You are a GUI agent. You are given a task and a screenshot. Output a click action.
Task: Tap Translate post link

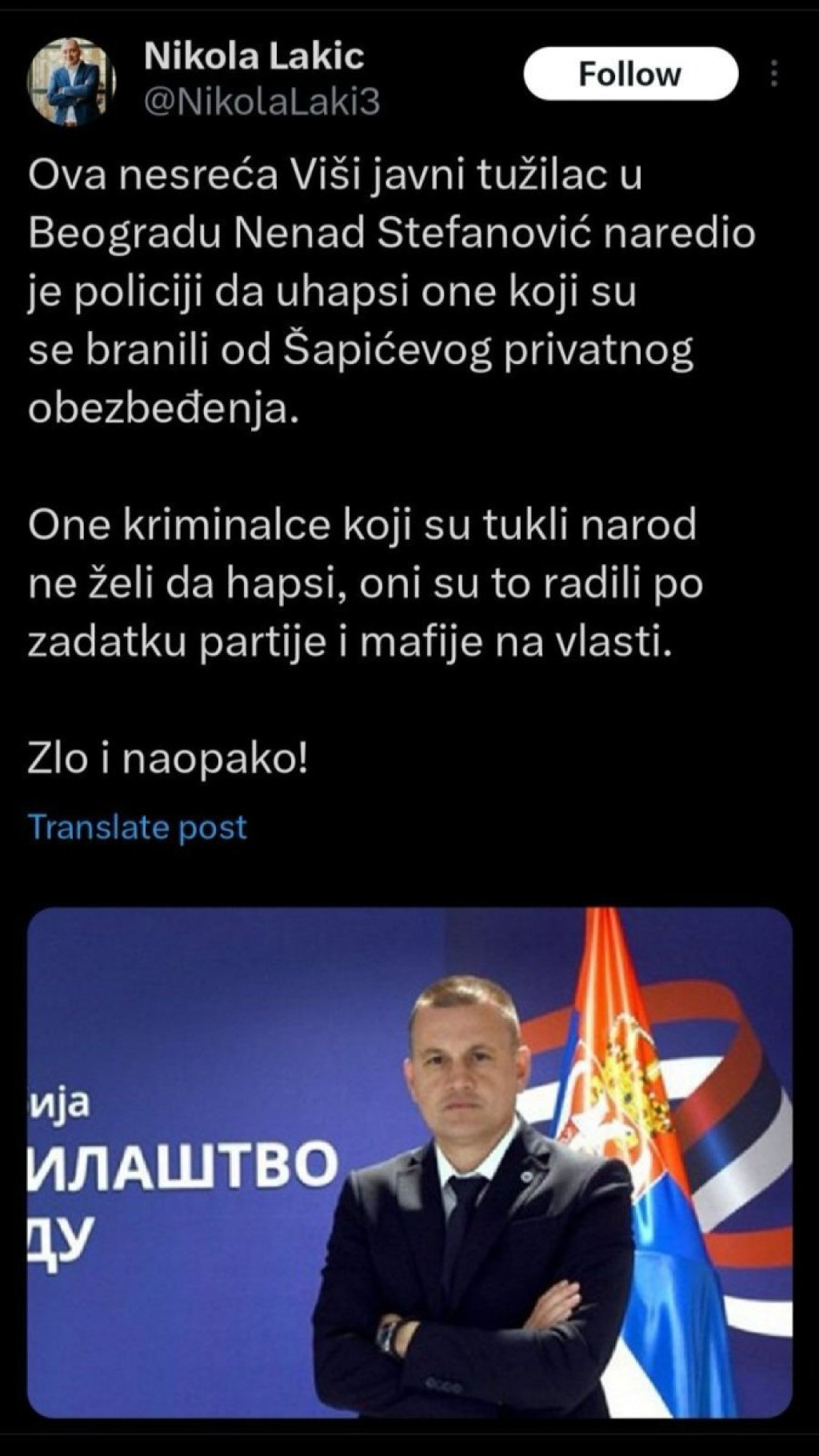point(138,826)
